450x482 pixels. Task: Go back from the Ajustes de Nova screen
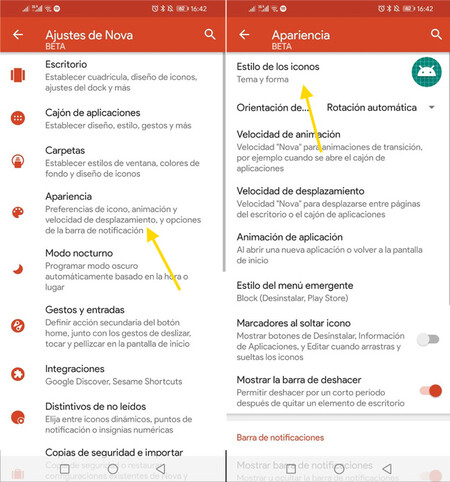(x=18, y=34)
